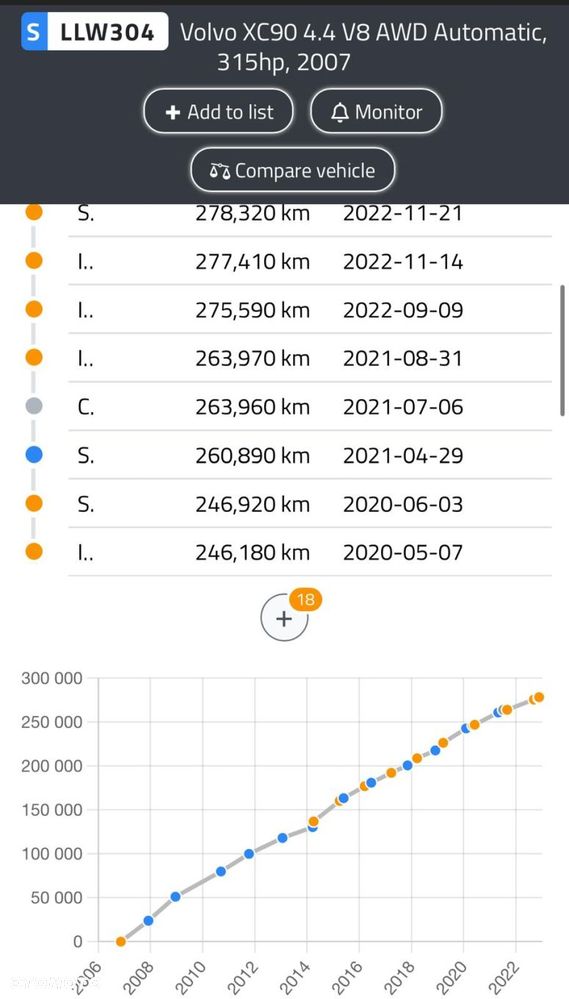Viewport: 569px width, 999px height.
Task: Open the 263,960 km entry from 2021-07-06
Action: tap(310, 406)
